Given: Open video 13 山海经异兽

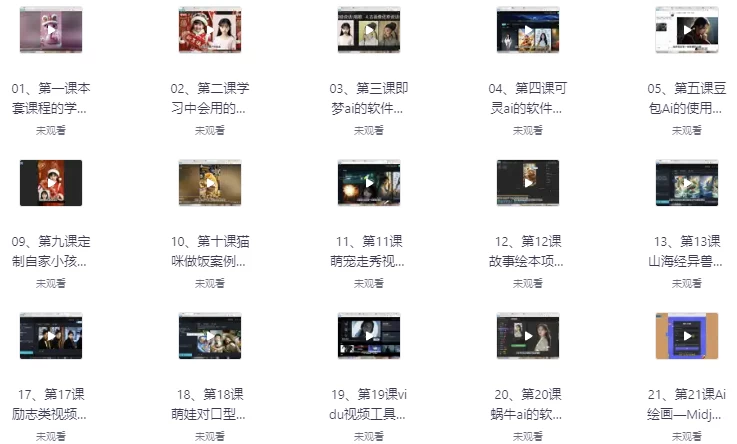Looking at the screenshot, I should (687, 183).
